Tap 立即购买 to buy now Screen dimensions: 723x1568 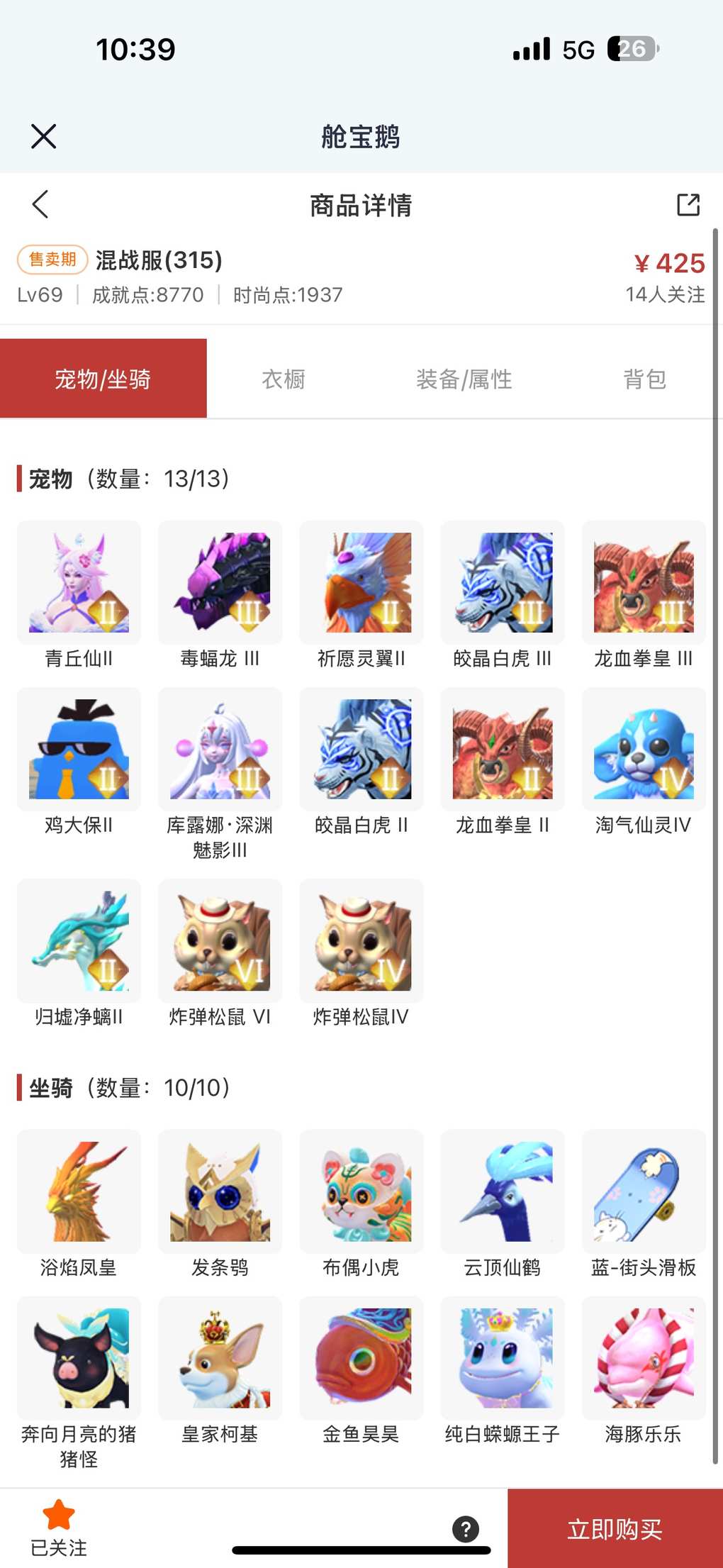[x=615, y=1529]
